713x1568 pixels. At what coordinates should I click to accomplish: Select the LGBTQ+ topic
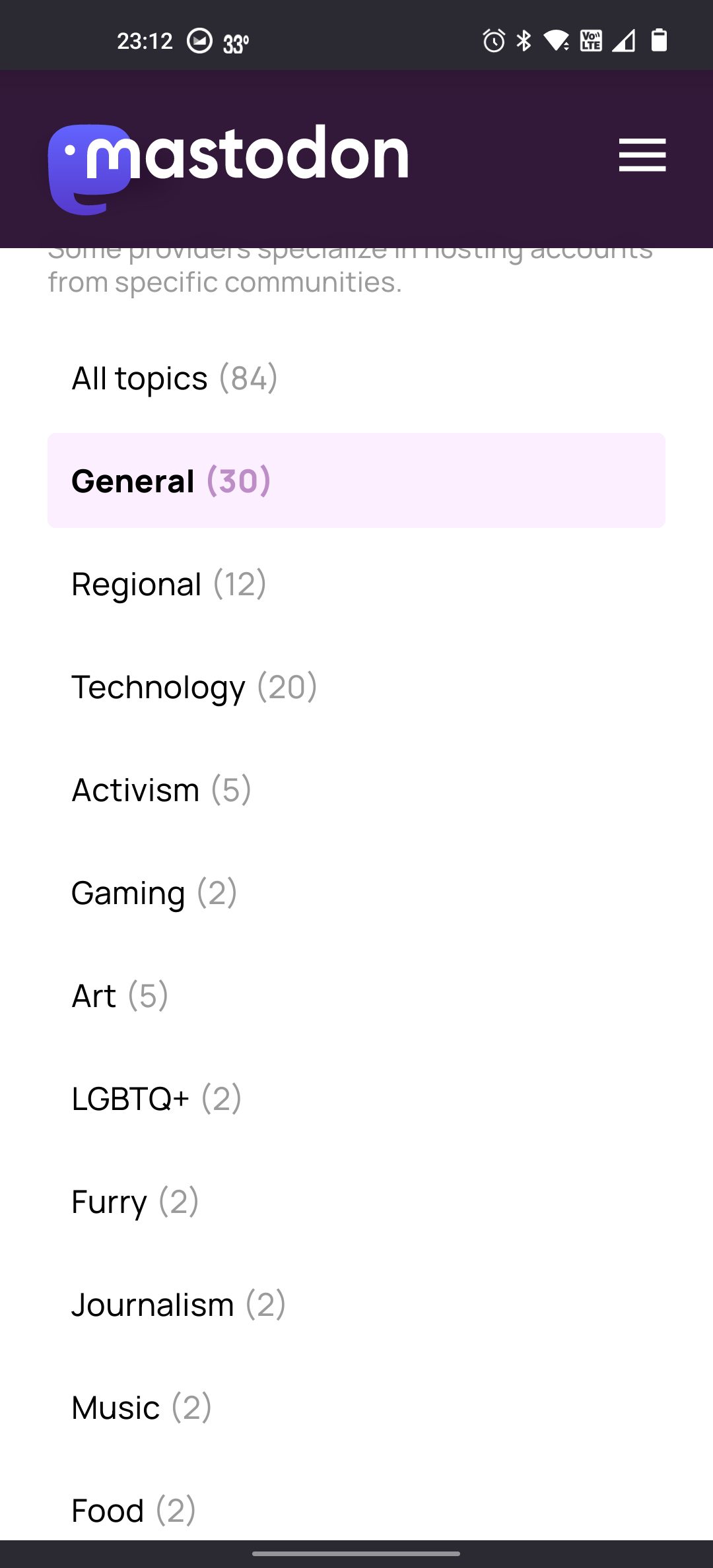click(356, 1098)
